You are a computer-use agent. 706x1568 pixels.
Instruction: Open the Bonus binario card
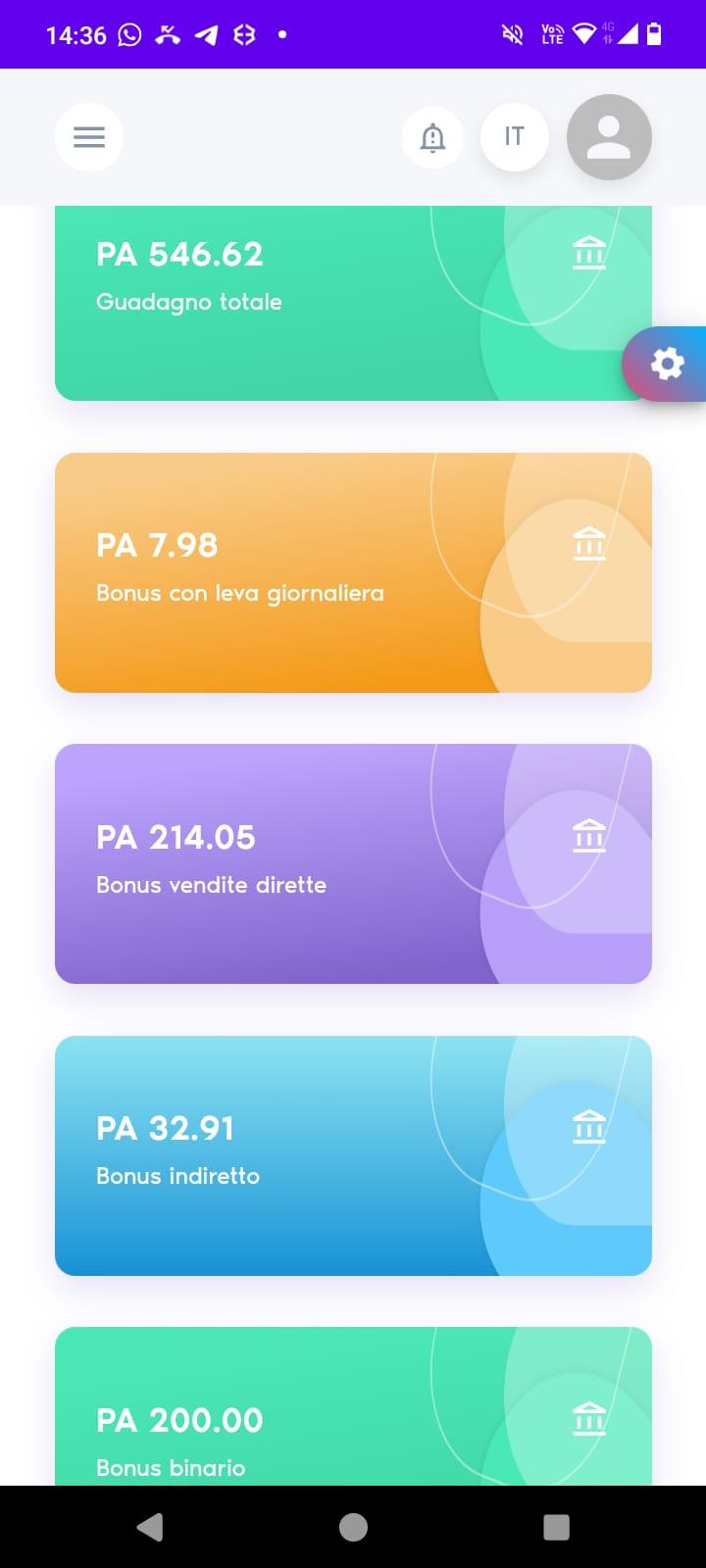coord(294,1421)
